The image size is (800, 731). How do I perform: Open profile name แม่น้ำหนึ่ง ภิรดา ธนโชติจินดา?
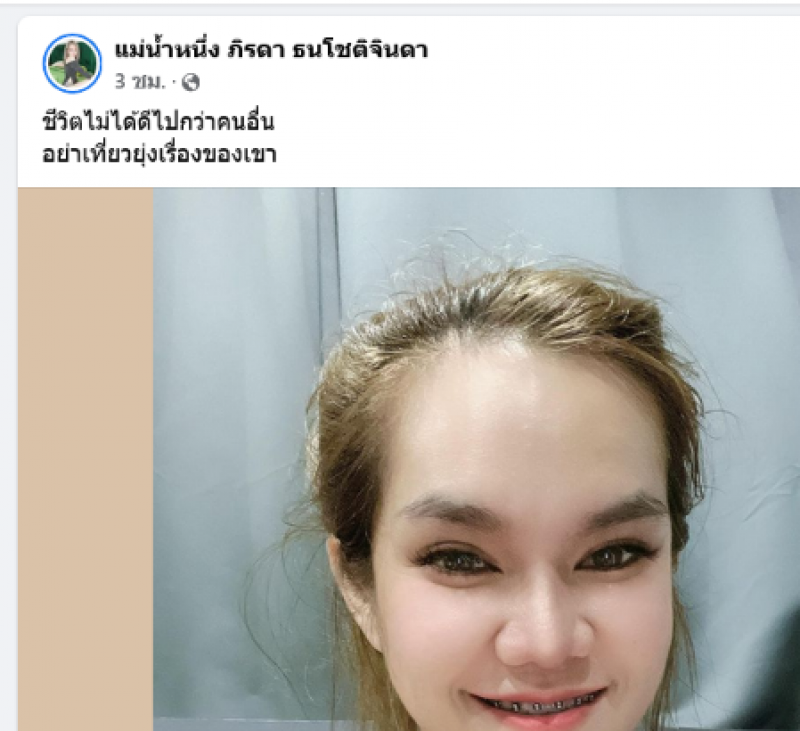[x=271, y=49]
